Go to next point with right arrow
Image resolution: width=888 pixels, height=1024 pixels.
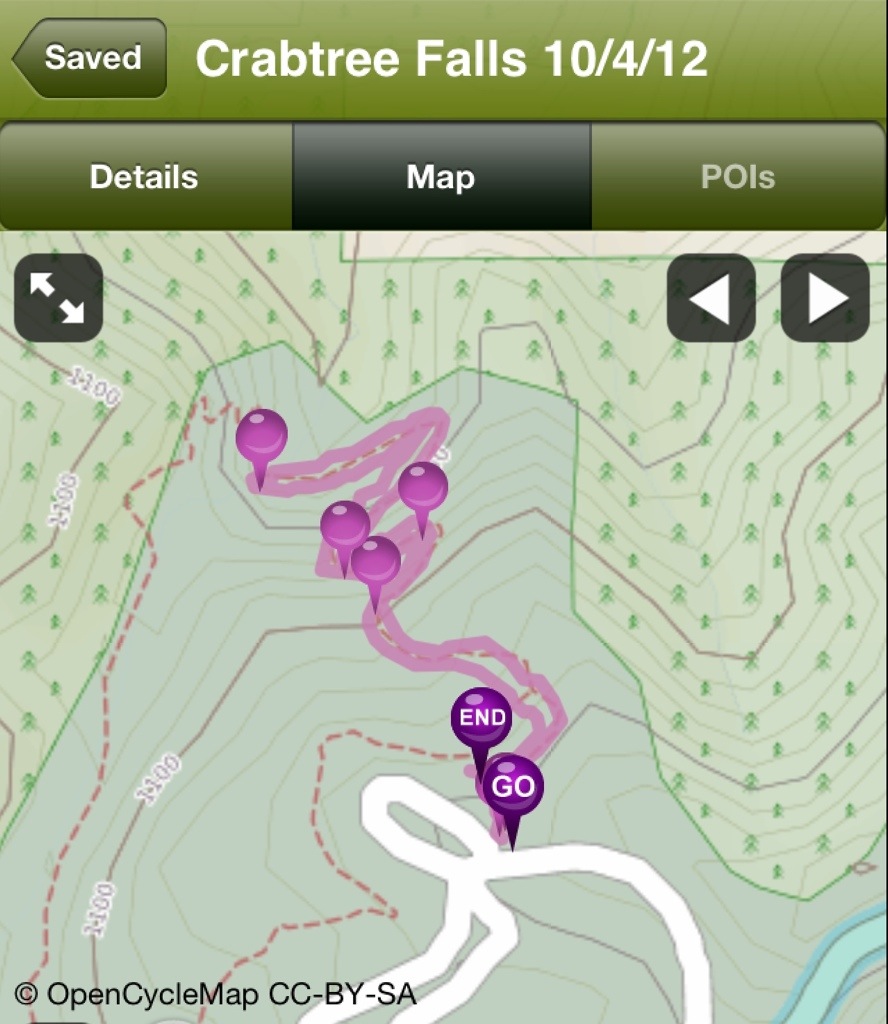coord(825,298)
